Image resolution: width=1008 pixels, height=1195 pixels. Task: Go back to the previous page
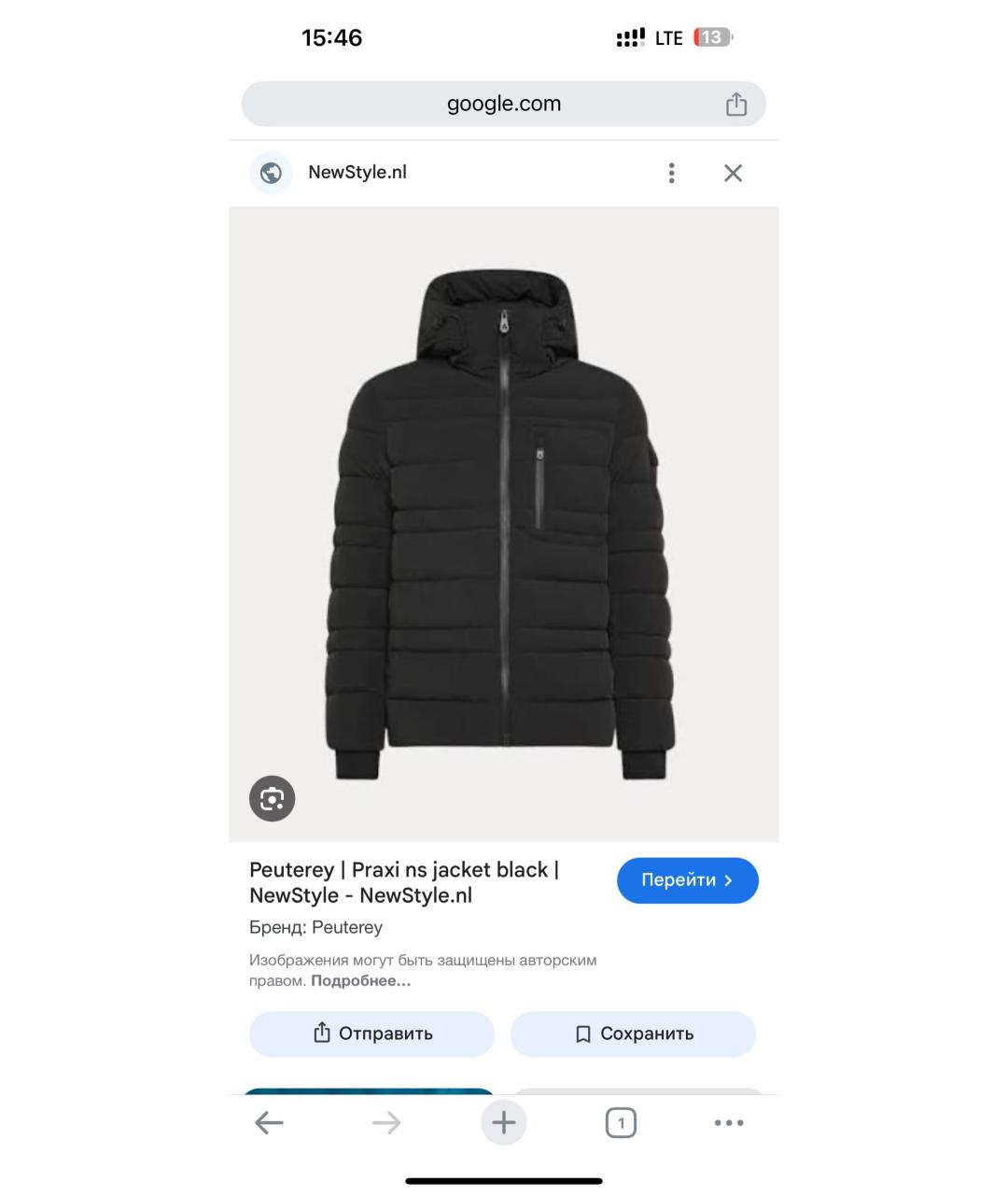coord(269,1122)
